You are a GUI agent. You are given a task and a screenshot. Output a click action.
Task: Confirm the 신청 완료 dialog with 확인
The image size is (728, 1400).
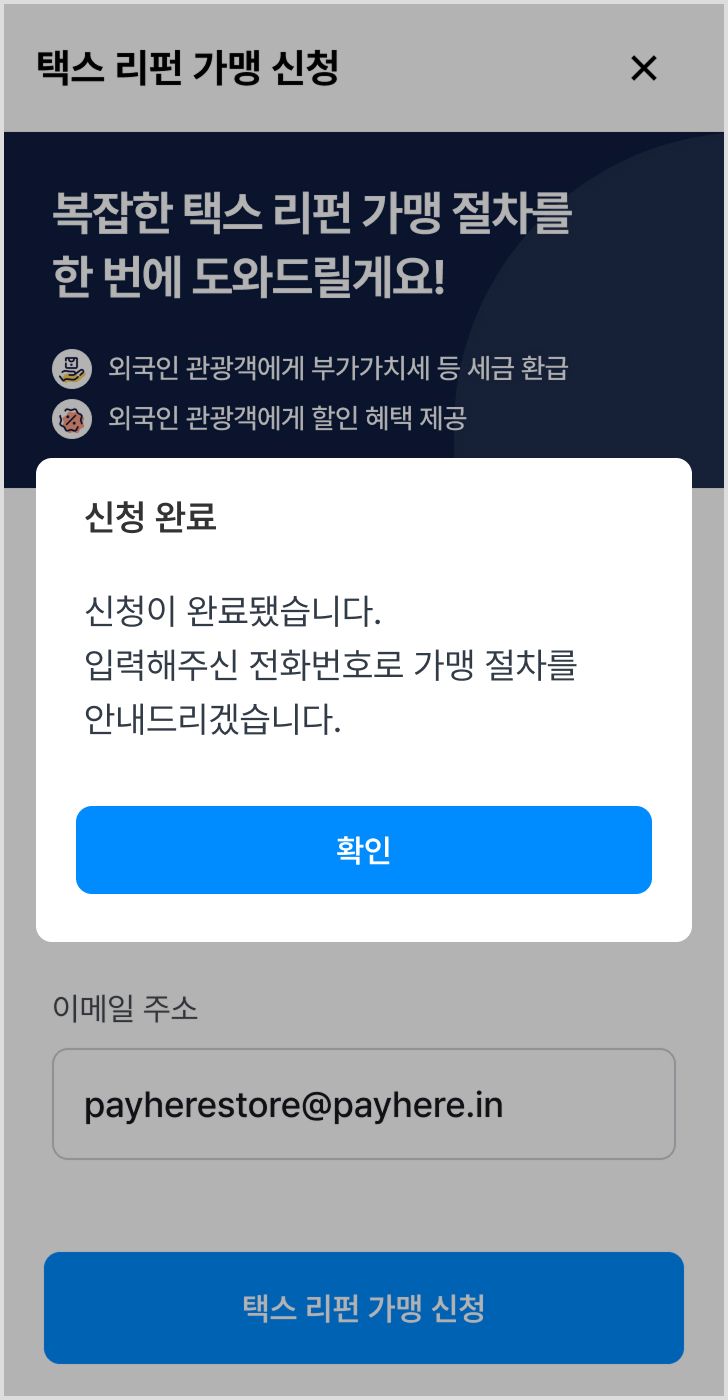[364, 849]
